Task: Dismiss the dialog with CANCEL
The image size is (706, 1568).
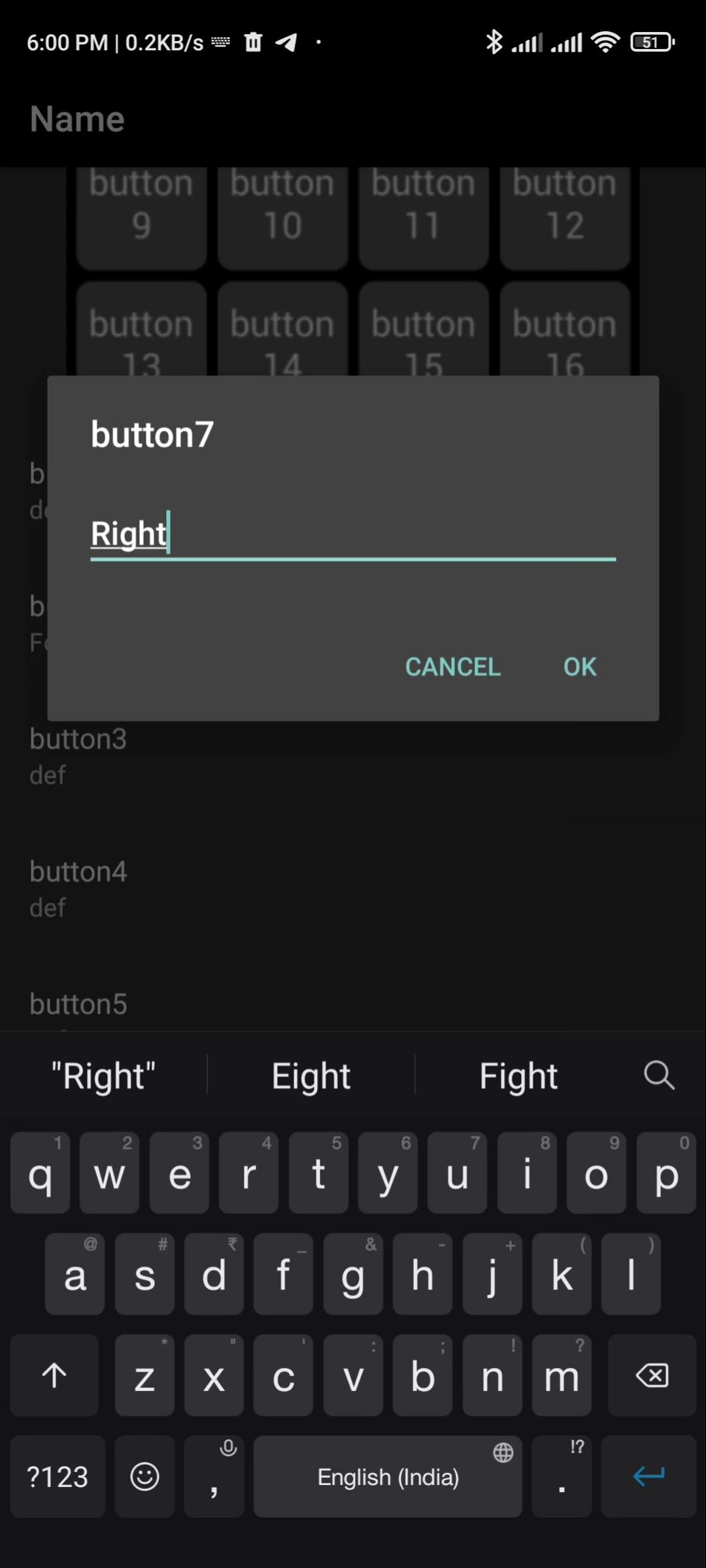Action: coord(452,666)
